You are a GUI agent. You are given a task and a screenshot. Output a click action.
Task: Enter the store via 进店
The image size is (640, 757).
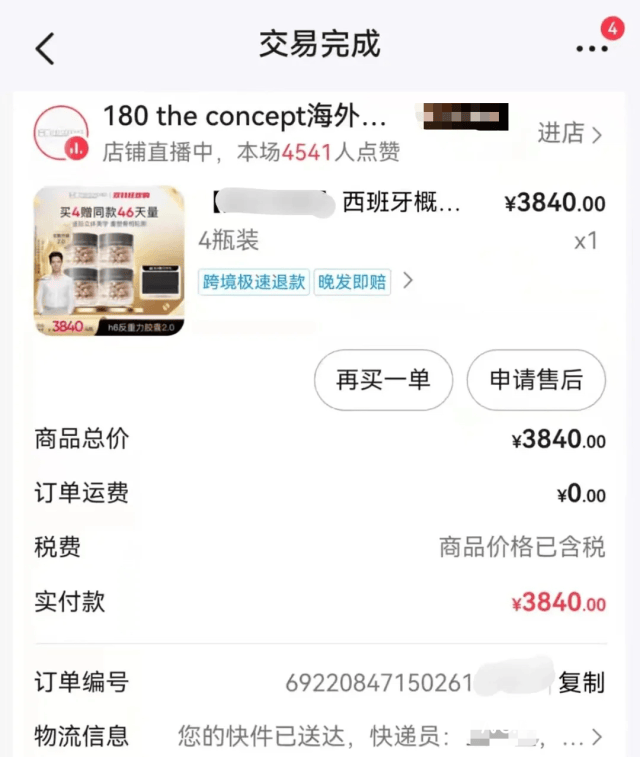570,134
